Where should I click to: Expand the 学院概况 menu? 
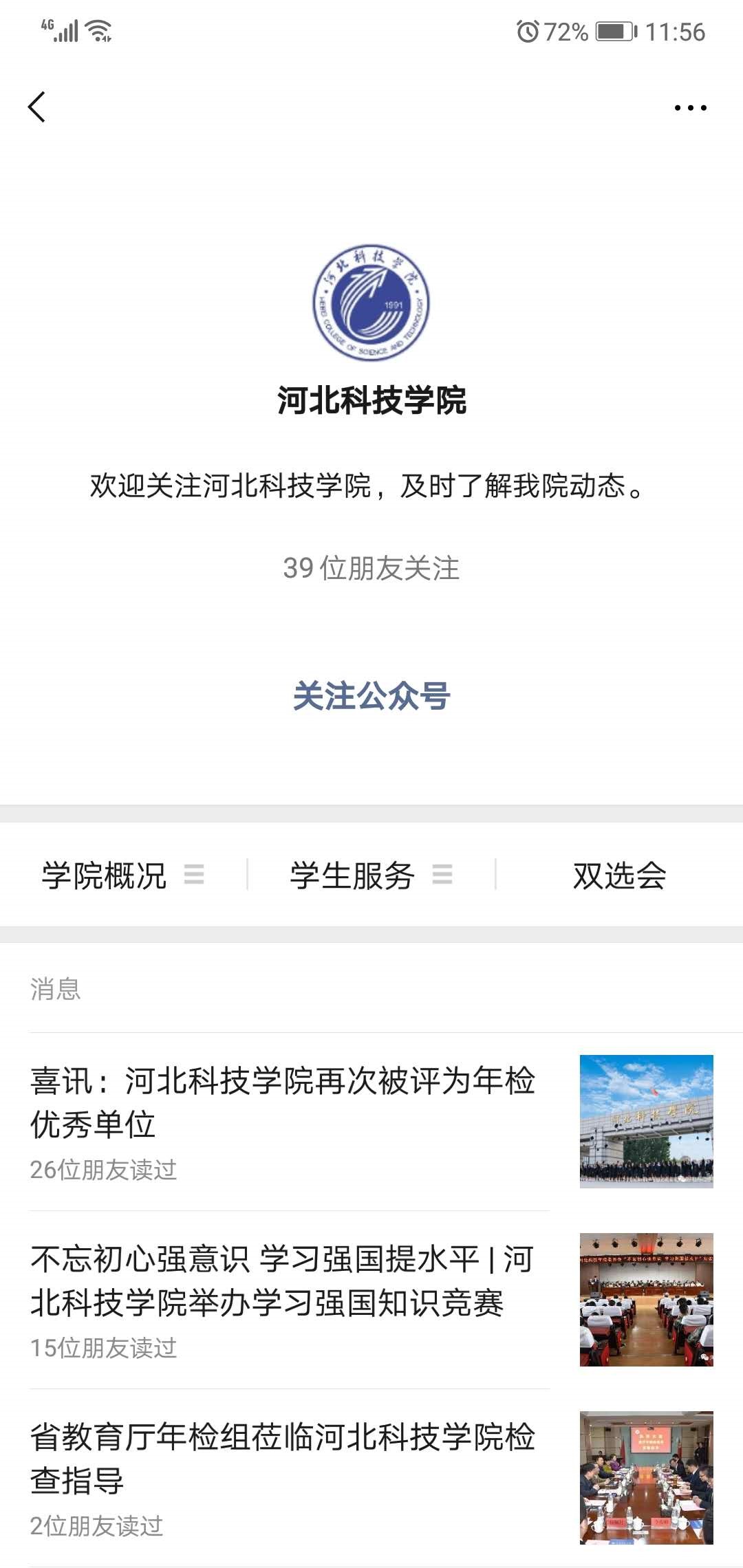pyautogui.click(x=123, y=875)
